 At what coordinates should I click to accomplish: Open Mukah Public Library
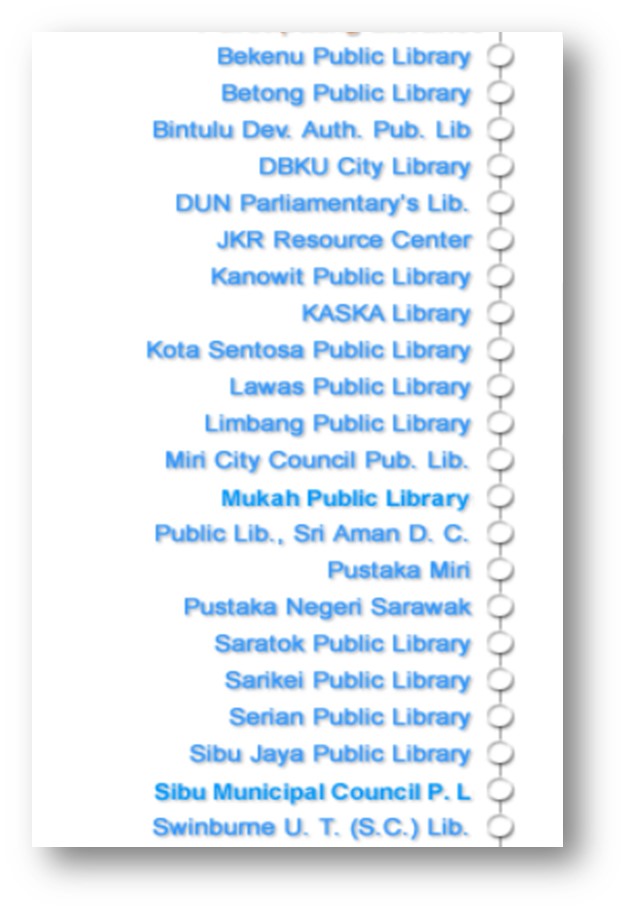pos(345,498)
